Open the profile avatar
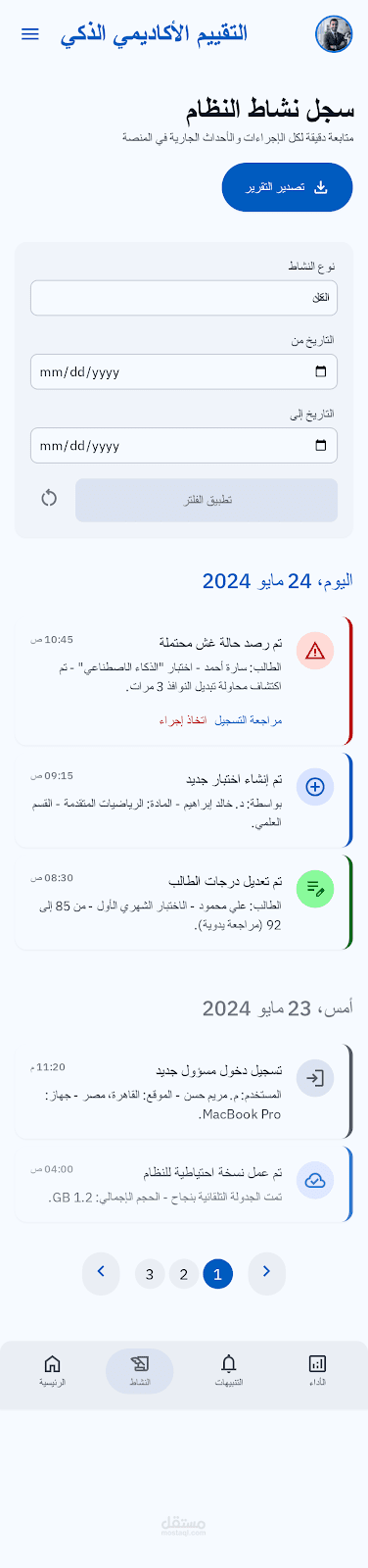This screenshot has height=1568, width=368. [x=334, y=34]
